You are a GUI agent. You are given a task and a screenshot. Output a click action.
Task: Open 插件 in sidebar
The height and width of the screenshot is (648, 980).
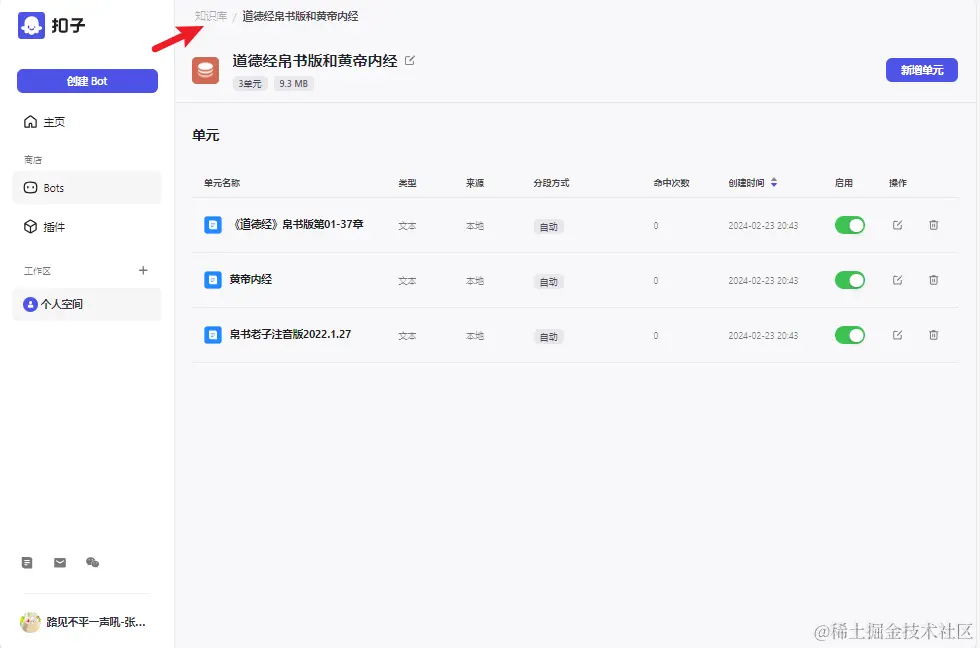tap(54, 227)
